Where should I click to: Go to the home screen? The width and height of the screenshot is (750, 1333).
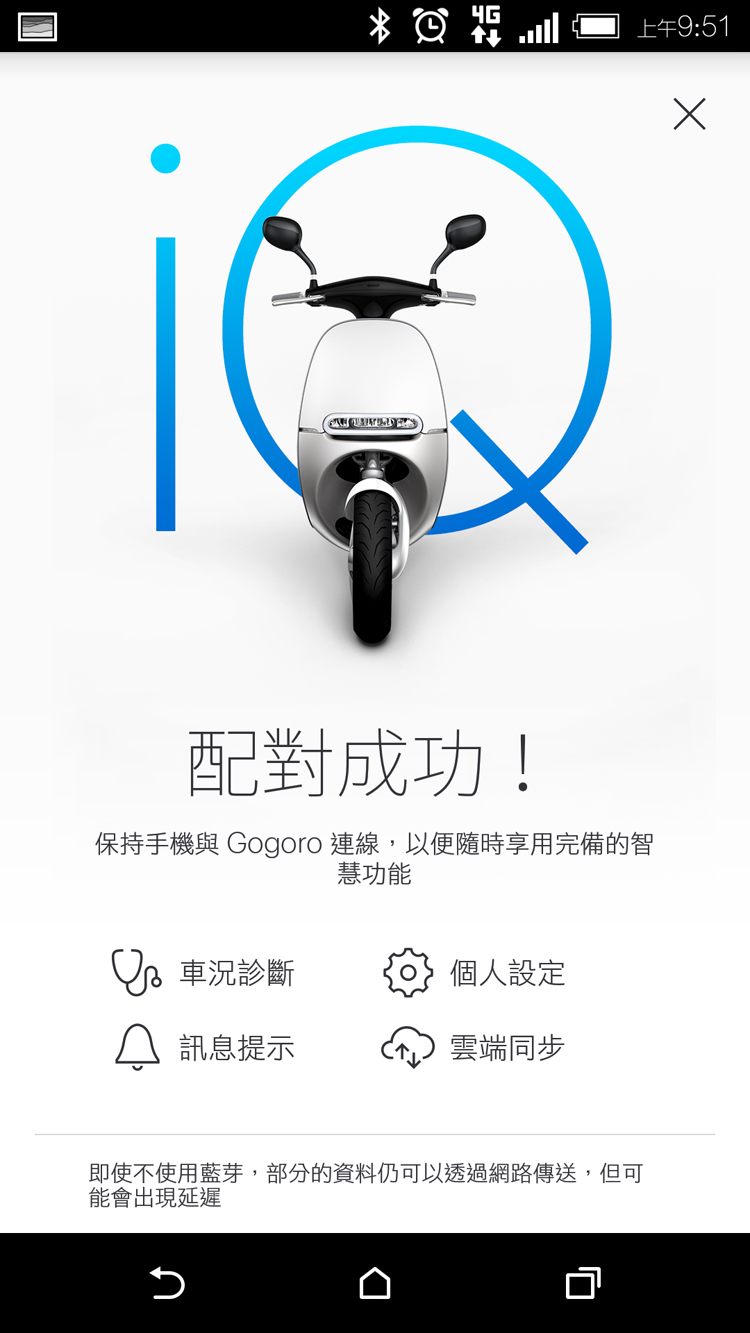375,1283
